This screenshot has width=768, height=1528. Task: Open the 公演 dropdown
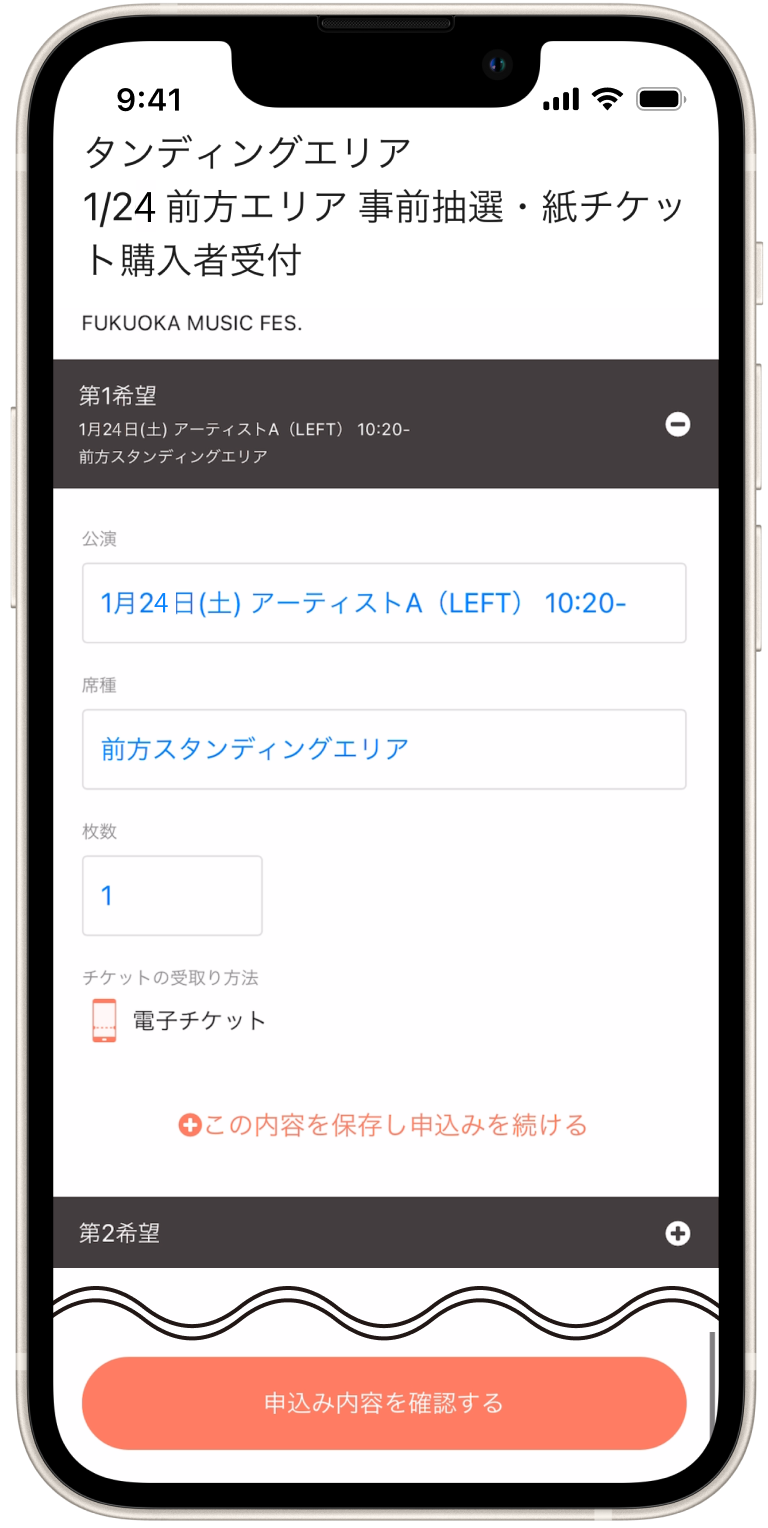[384, 603]
